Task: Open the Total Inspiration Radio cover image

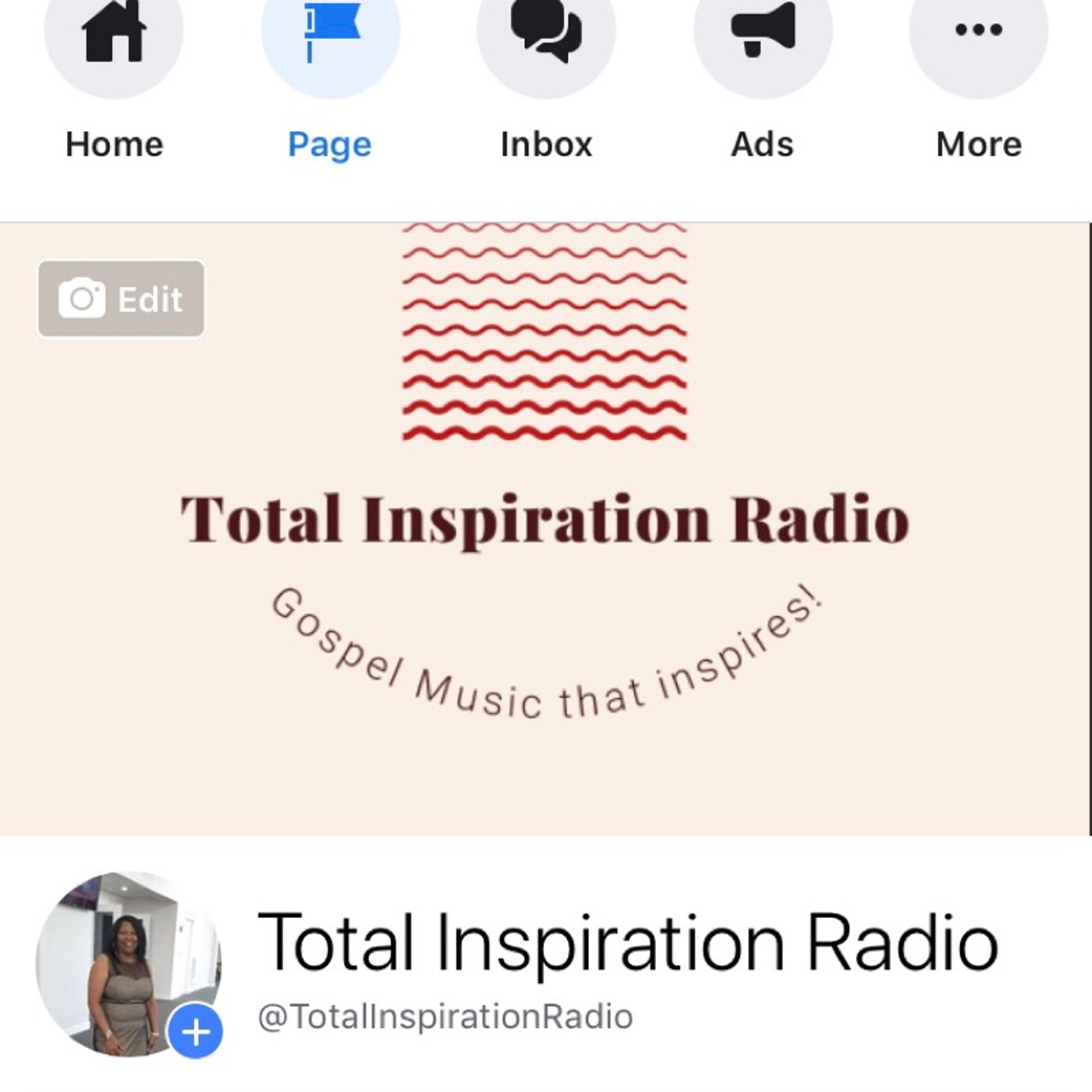Action: (546, 593)
